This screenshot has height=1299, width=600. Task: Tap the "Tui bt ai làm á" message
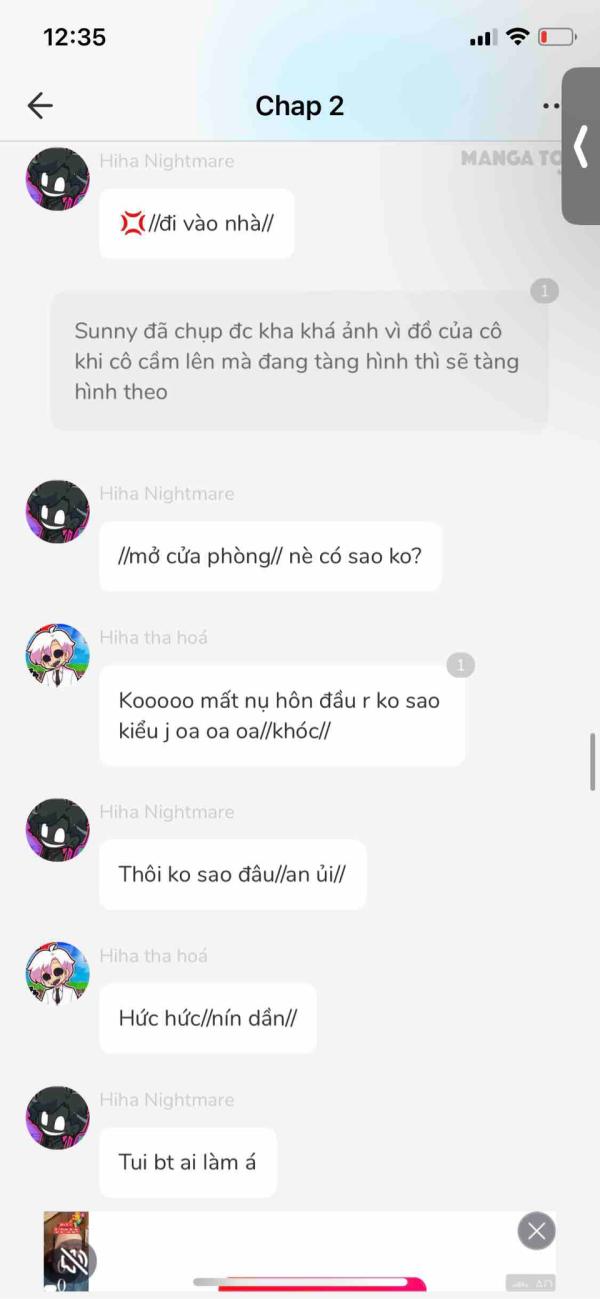click(188, 1162)
